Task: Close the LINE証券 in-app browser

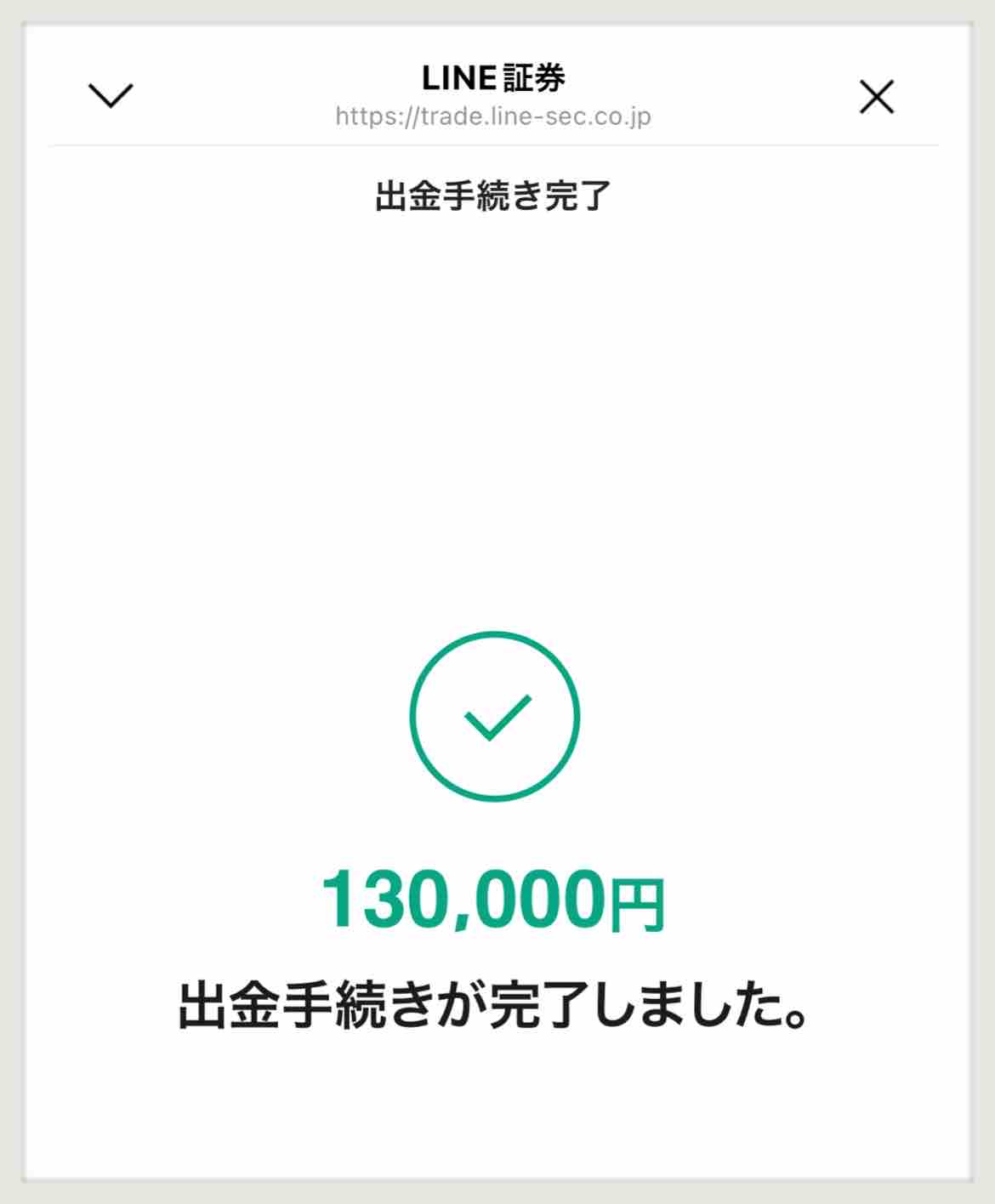Action: tap(876, 97)
